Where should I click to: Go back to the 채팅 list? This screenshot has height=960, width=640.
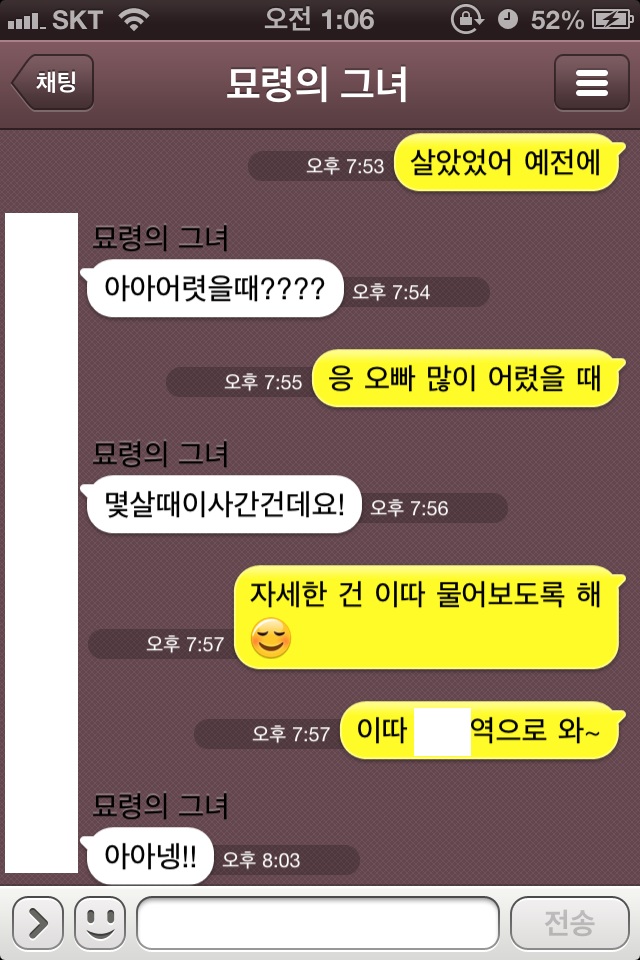coord(53,83)
